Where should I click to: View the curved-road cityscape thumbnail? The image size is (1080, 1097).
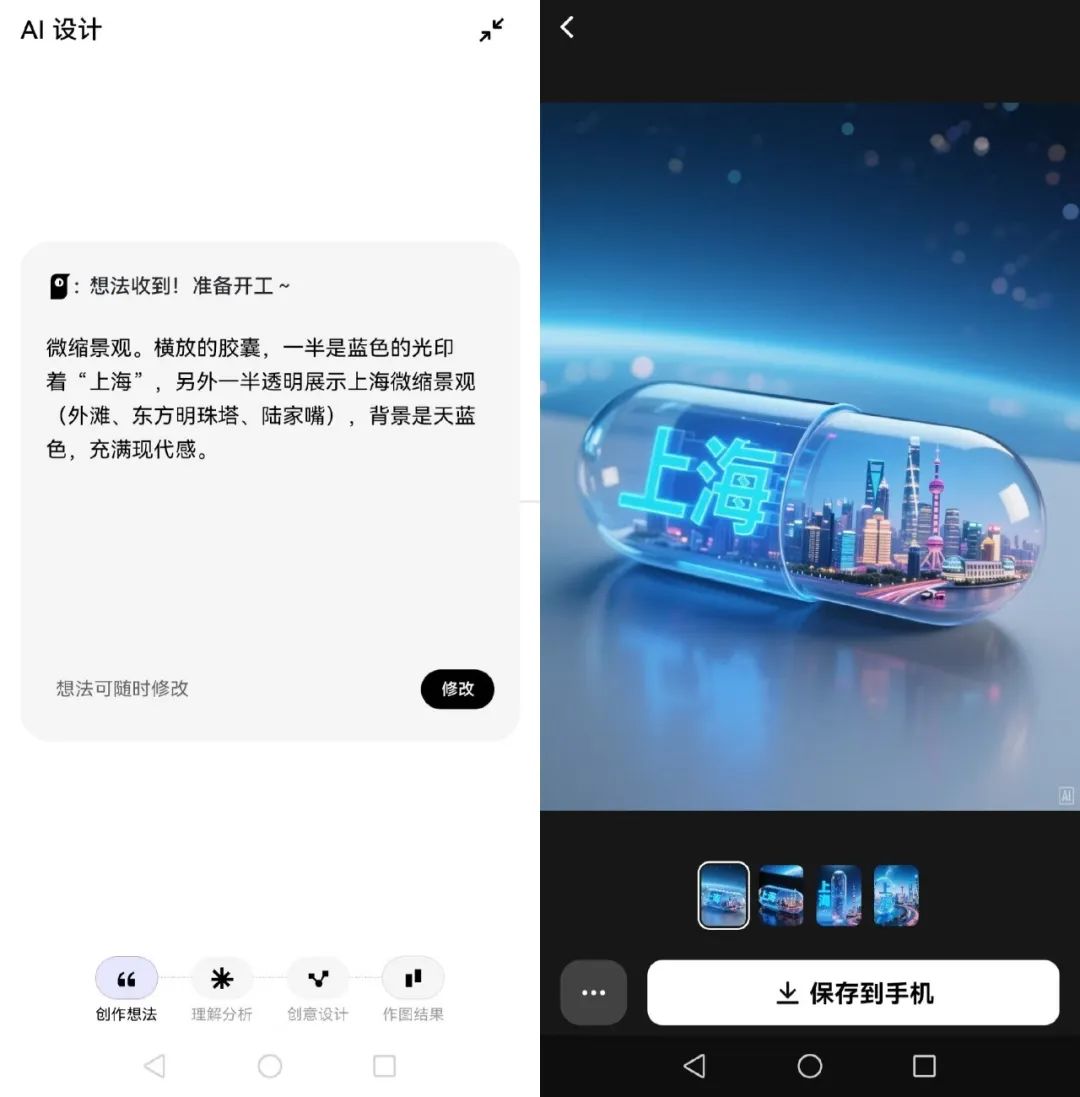(896, 895)
